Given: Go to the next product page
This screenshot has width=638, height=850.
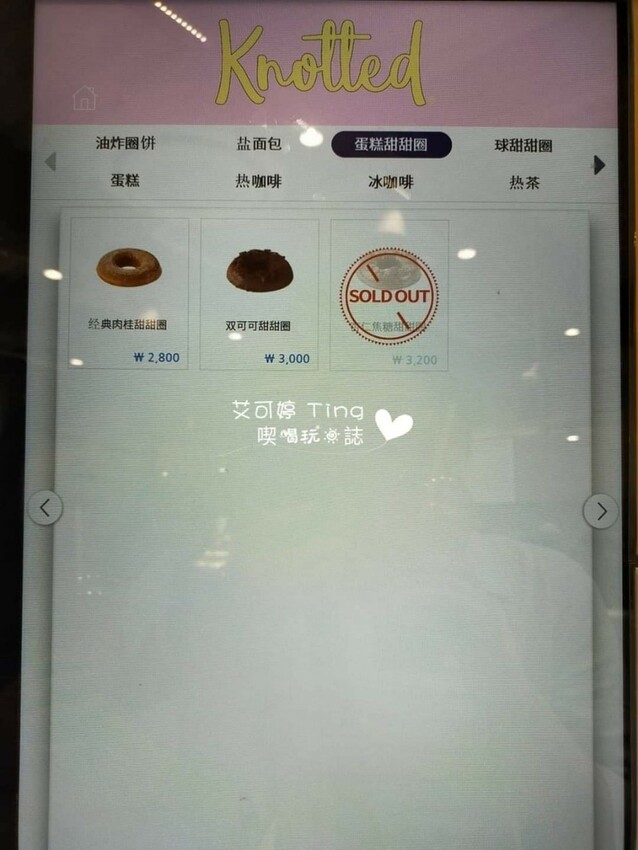Looking at the screenshot, I should 600,511.
